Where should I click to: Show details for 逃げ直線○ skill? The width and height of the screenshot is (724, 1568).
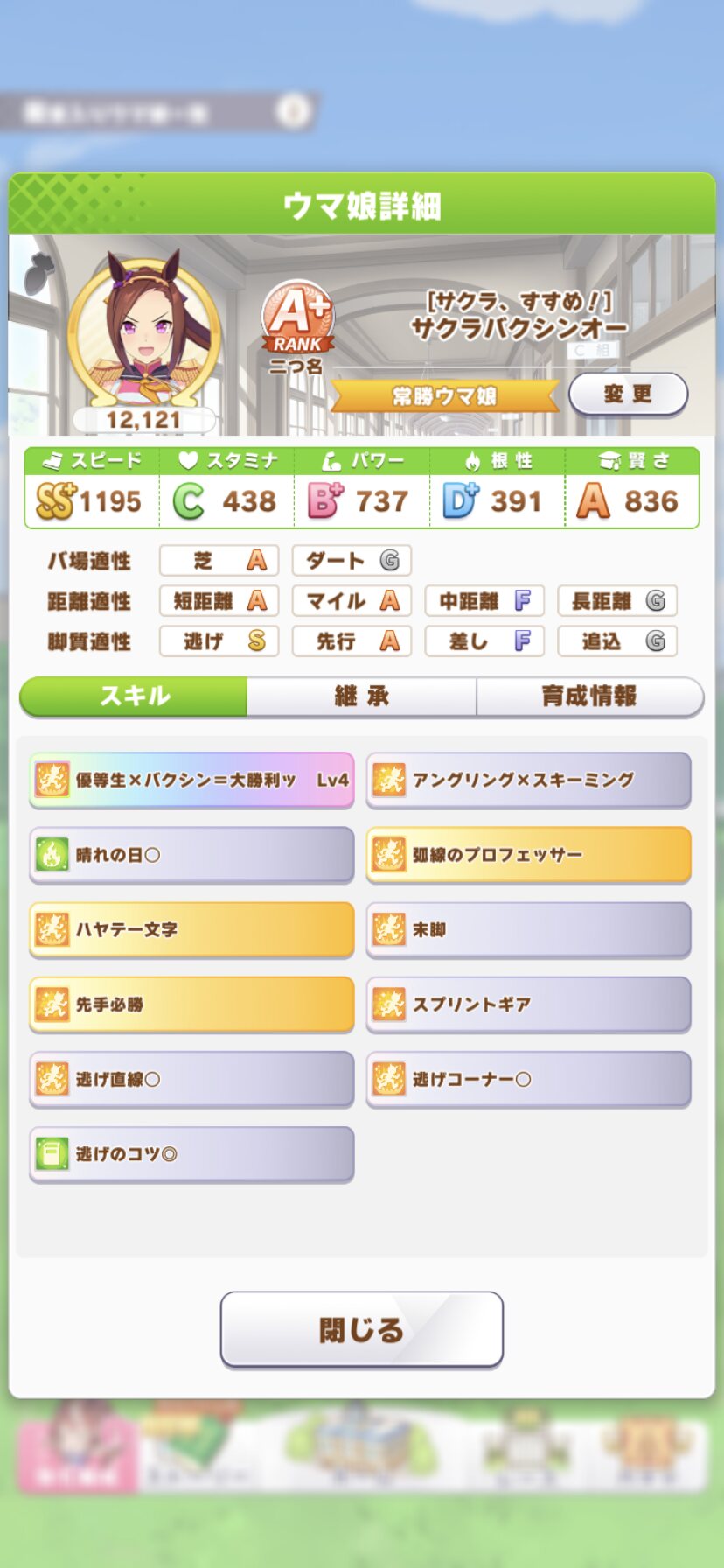click(x=191, y=1079)
